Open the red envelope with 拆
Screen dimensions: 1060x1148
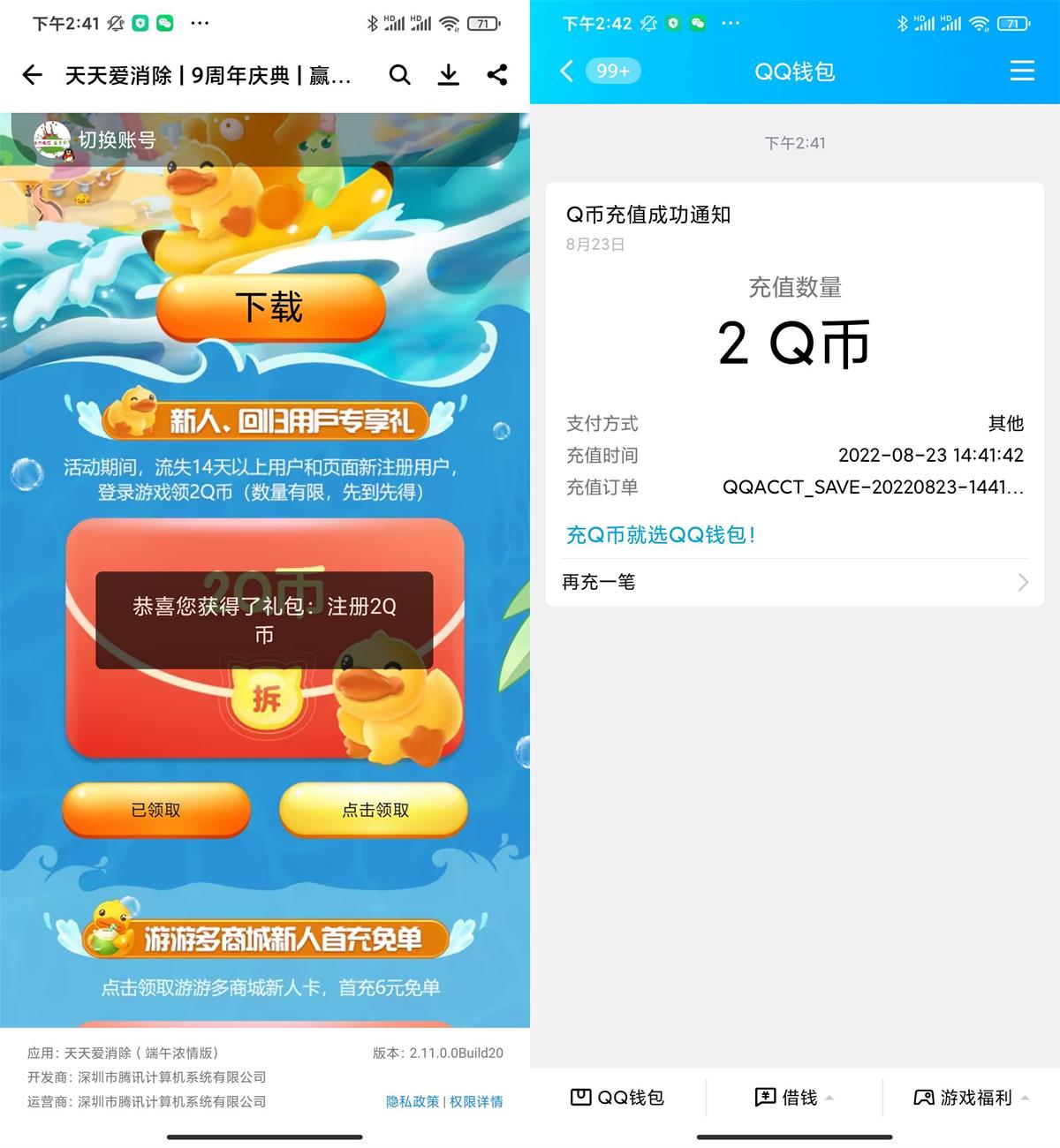coord(266,699)
